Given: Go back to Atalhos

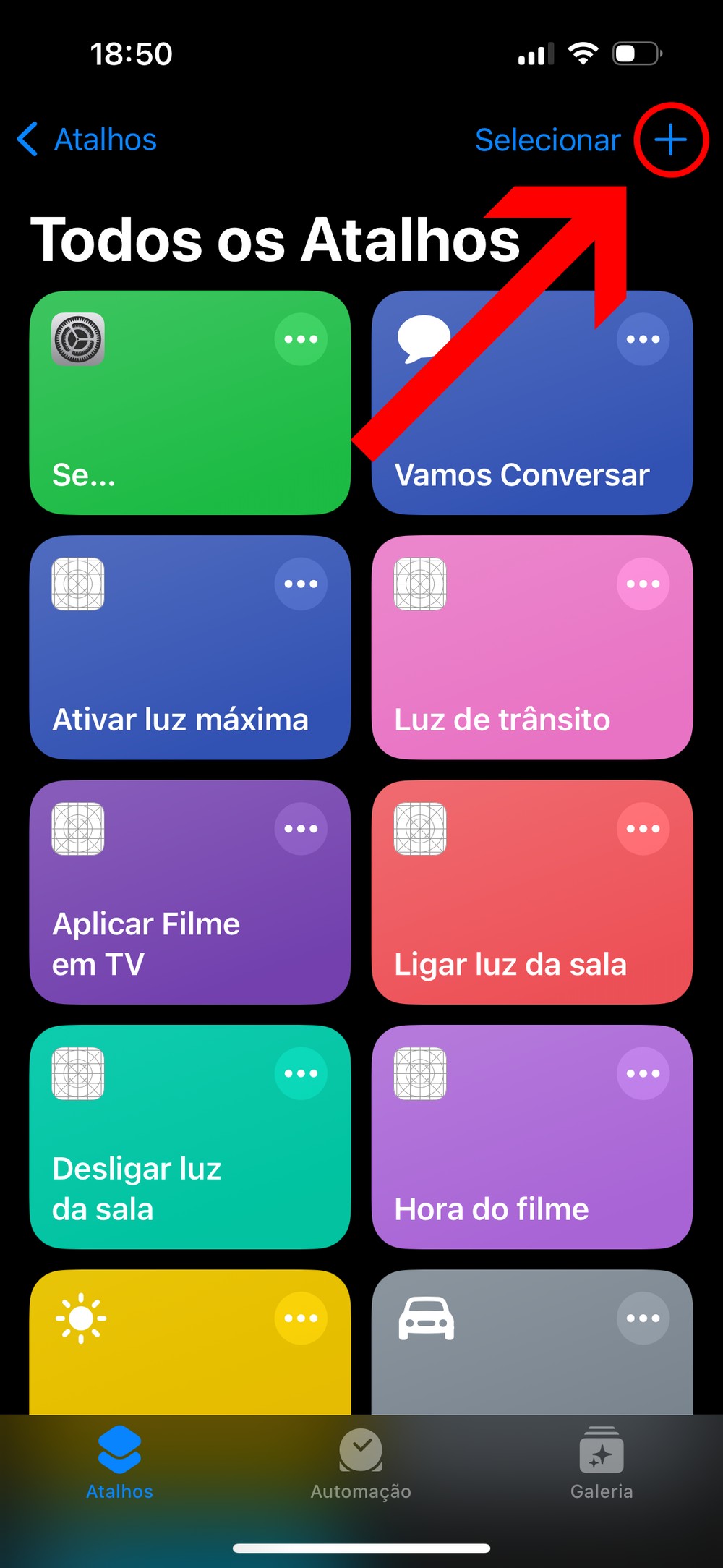Looking at the screenshot, I should coord(87,140).
